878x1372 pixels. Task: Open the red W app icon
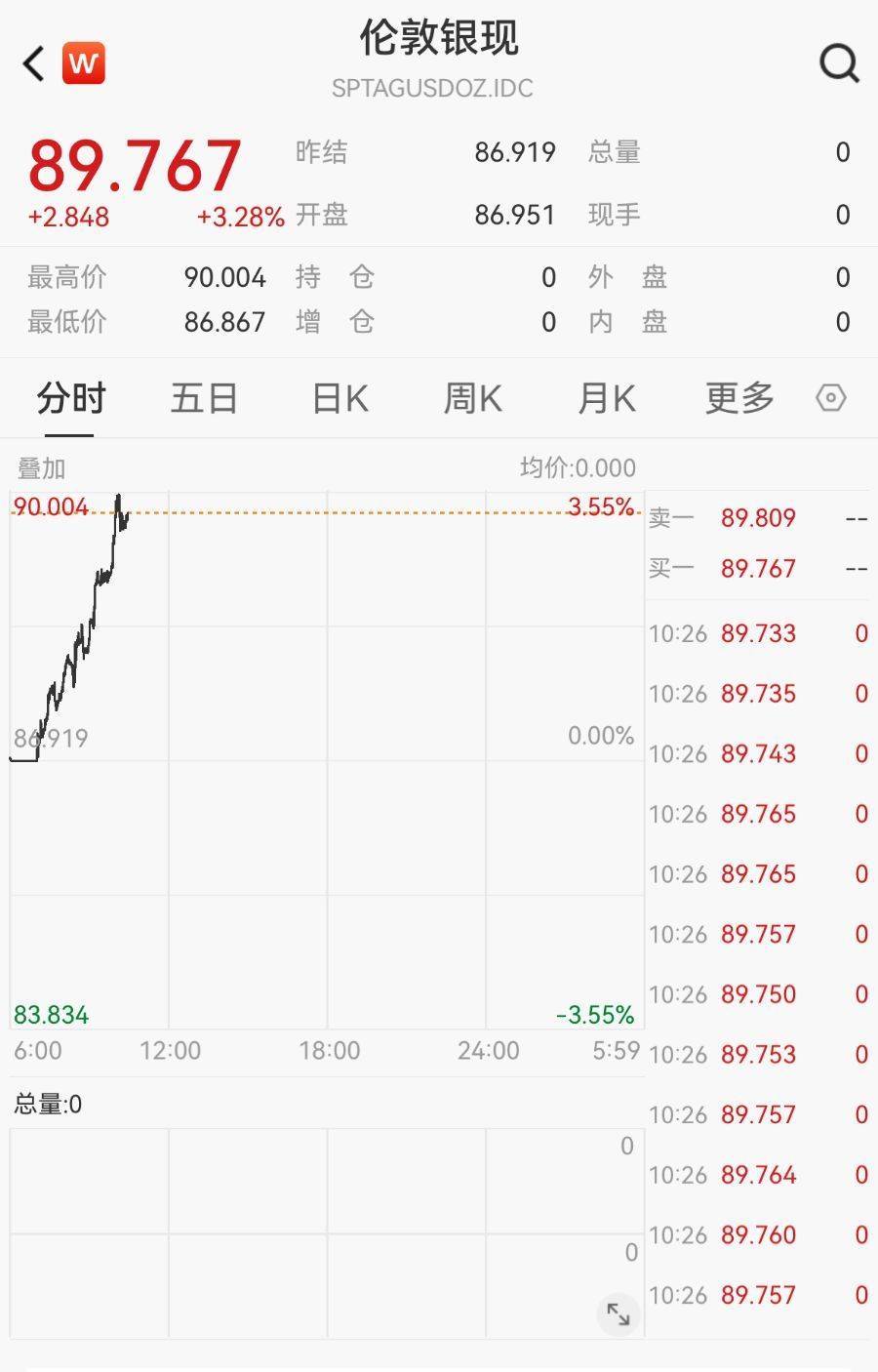pos(84,64)
